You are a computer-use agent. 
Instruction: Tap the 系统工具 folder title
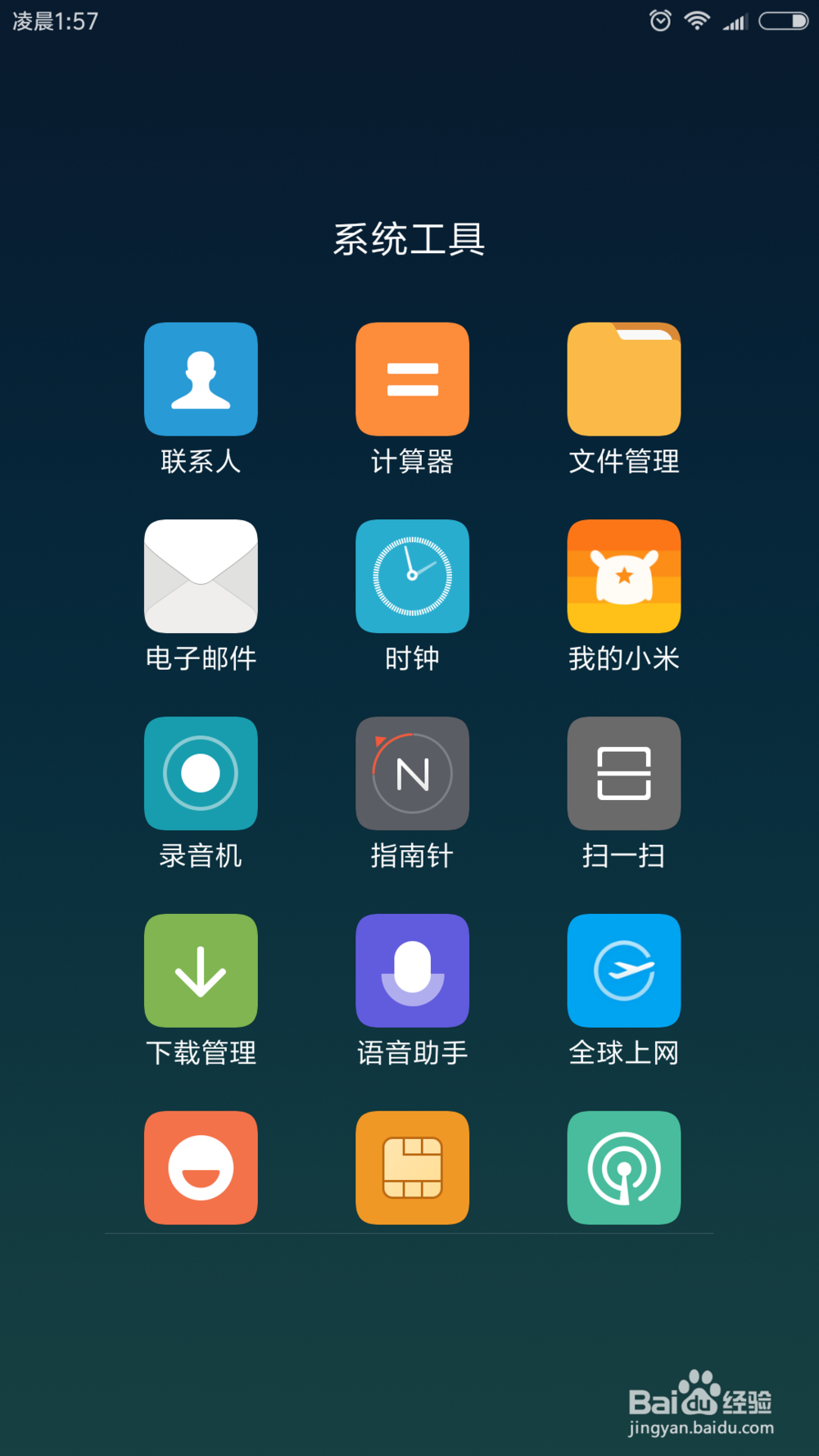coord(409,239)
